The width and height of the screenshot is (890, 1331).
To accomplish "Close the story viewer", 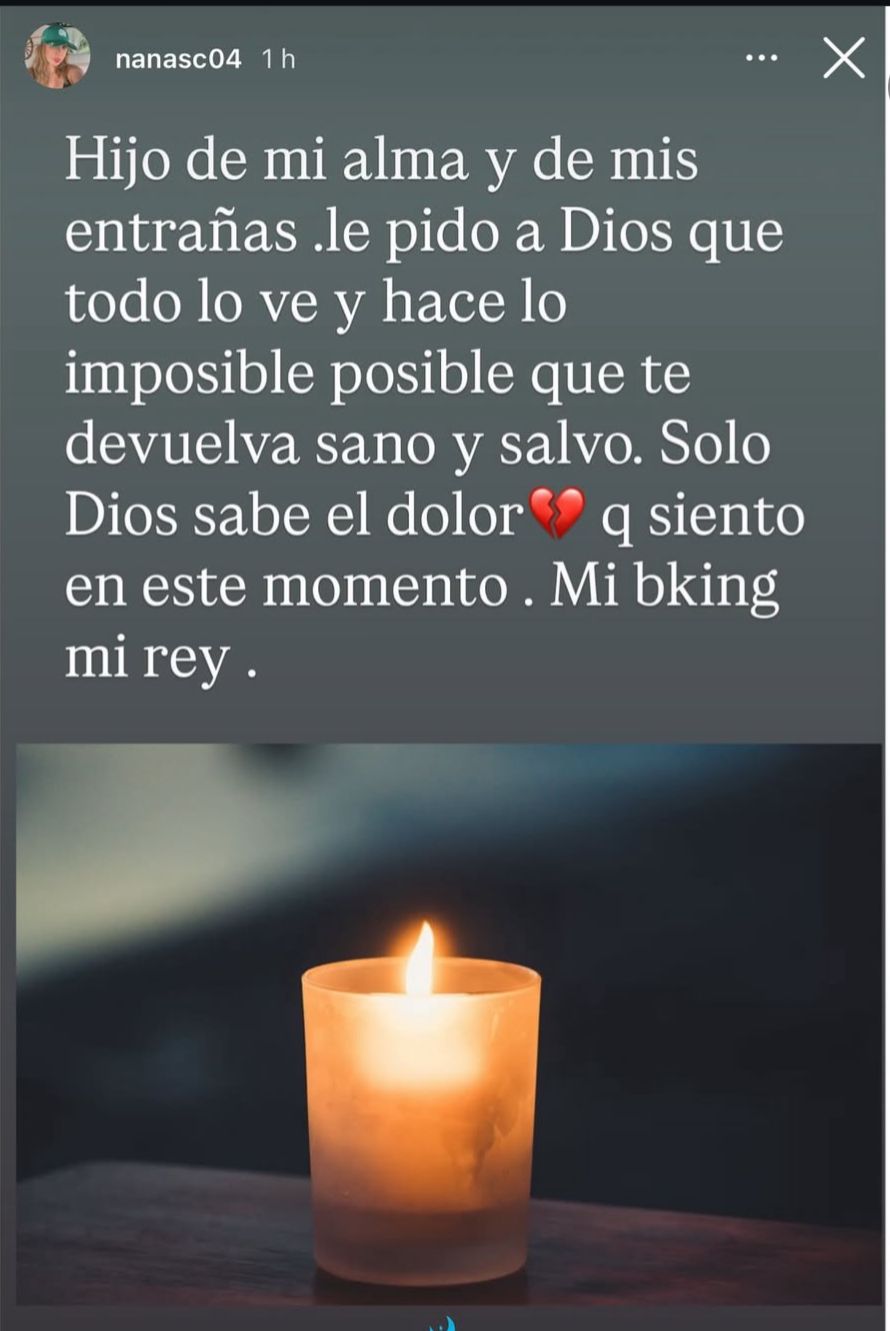I will point(843,59).
